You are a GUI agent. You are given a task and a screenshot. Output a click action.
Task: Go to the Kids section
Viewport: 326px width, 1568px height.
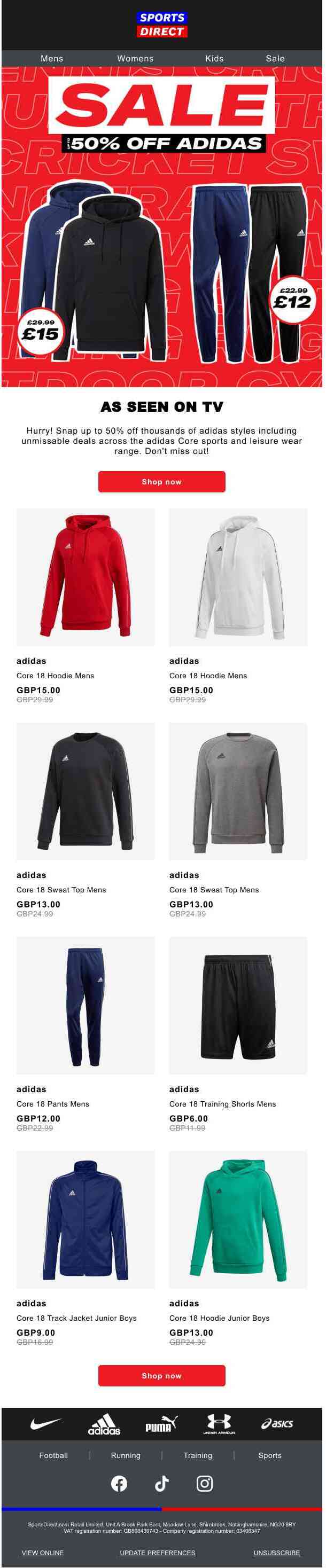click(x=214, y=58)
